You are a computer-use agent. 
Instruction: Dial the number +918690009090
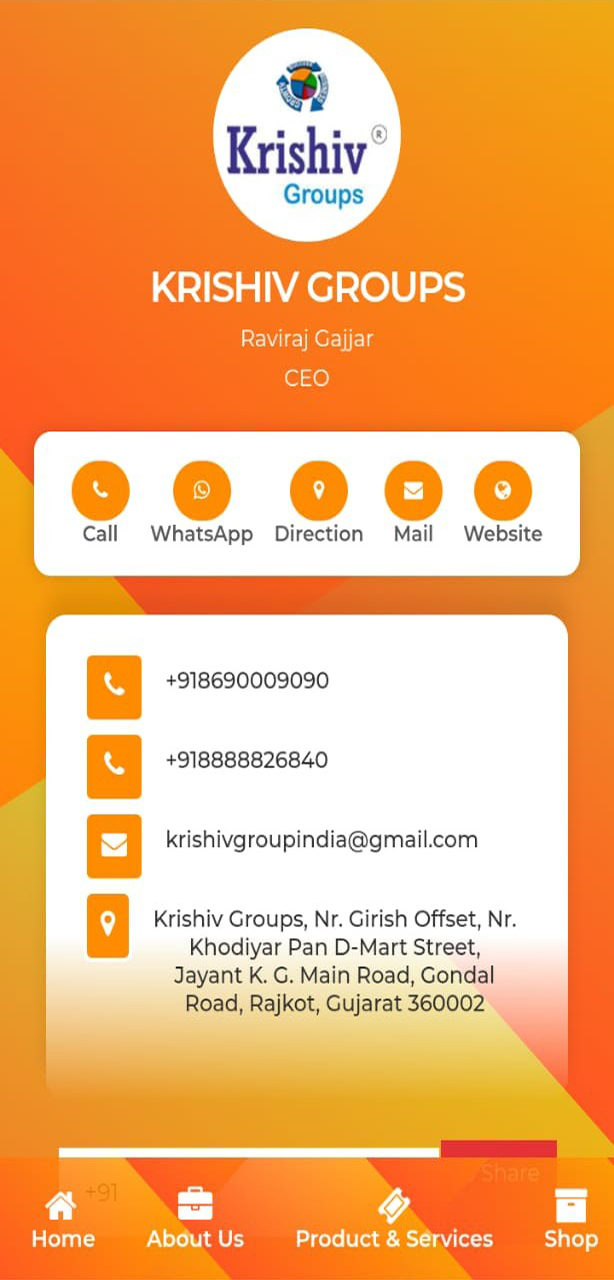click(x=246, y=681)
